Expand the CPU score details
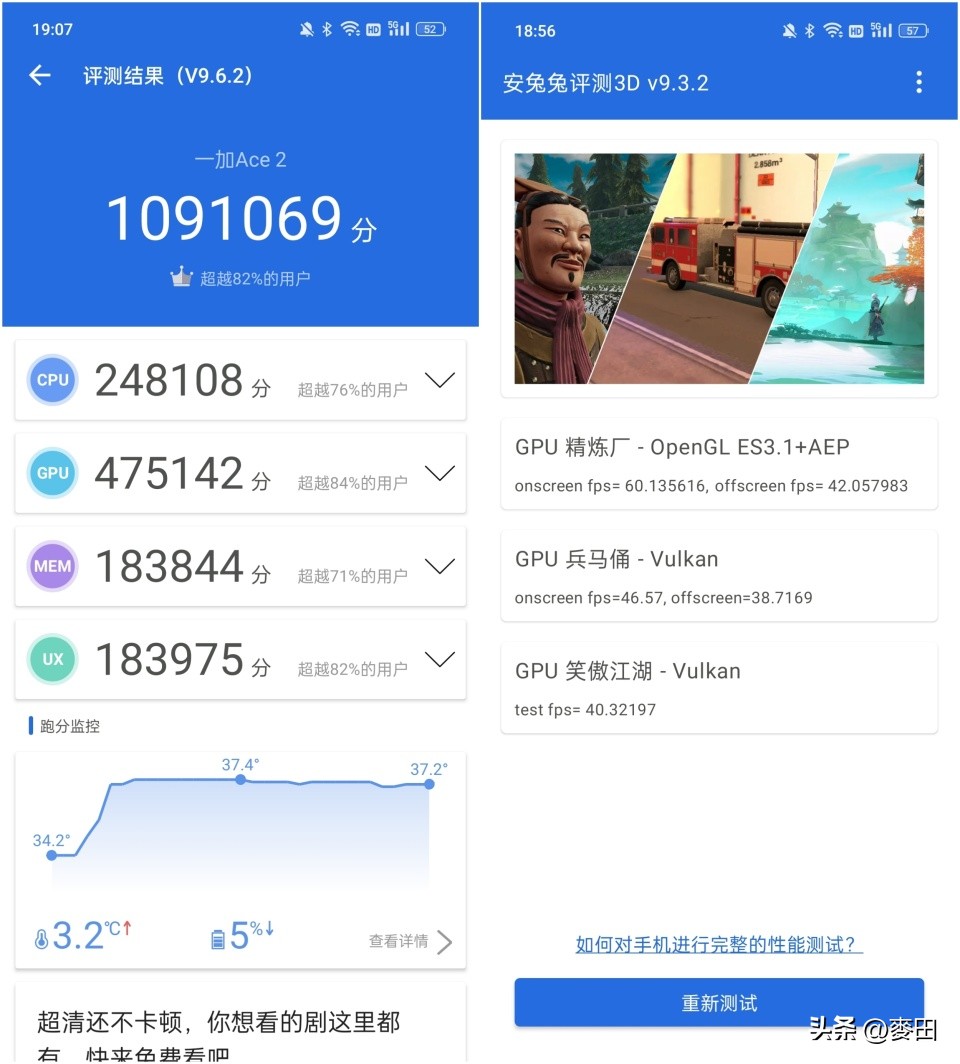This screenshot has width=960, height=1064. (439, 380)
